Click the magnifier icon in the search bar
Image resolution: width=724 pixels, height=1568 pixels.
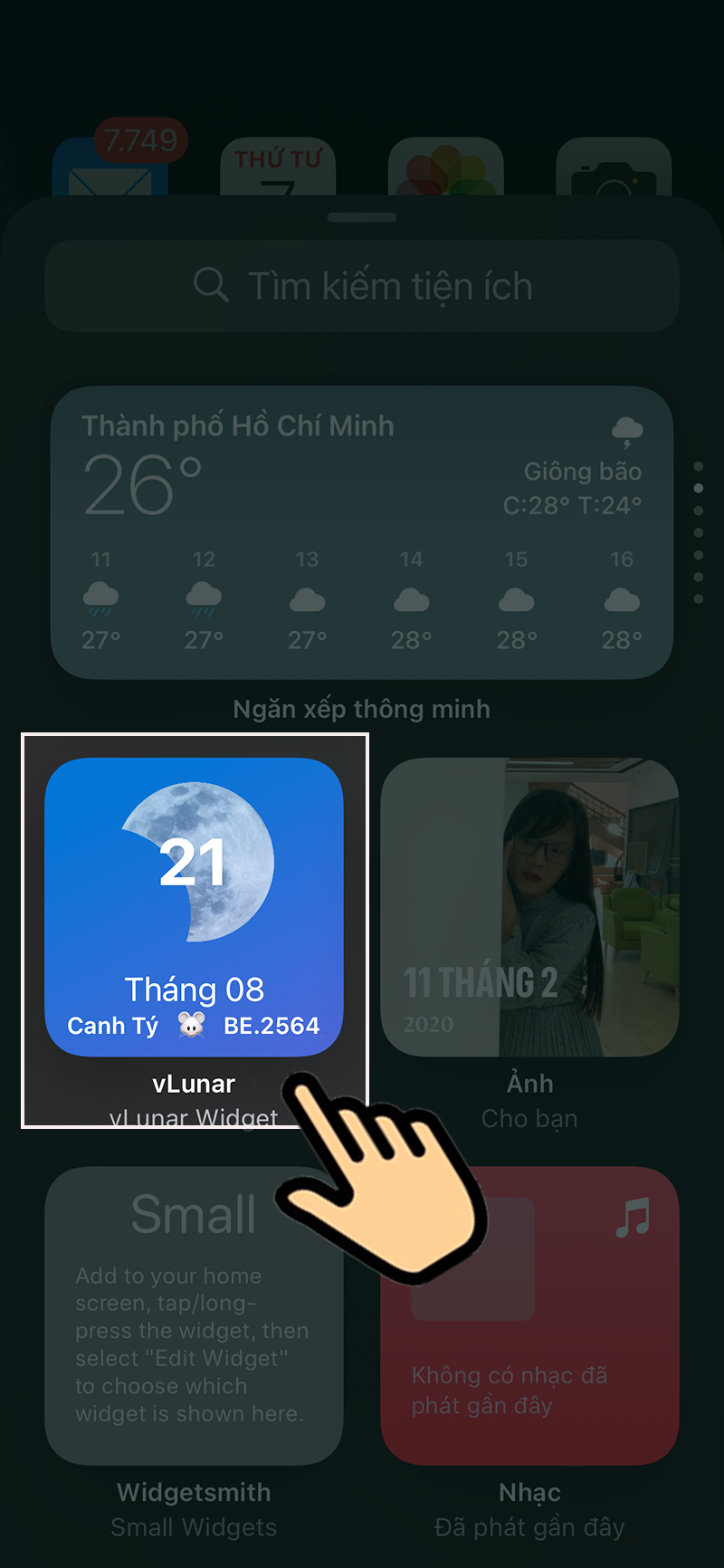click(210, 285)
